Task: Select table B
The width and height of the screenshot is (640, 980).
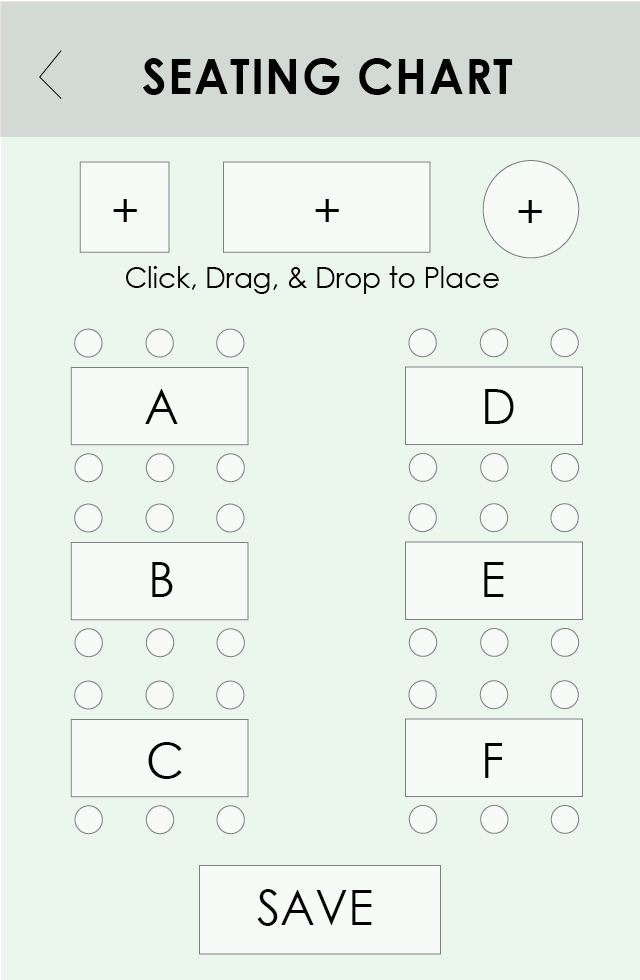Action: coord(160,581)
